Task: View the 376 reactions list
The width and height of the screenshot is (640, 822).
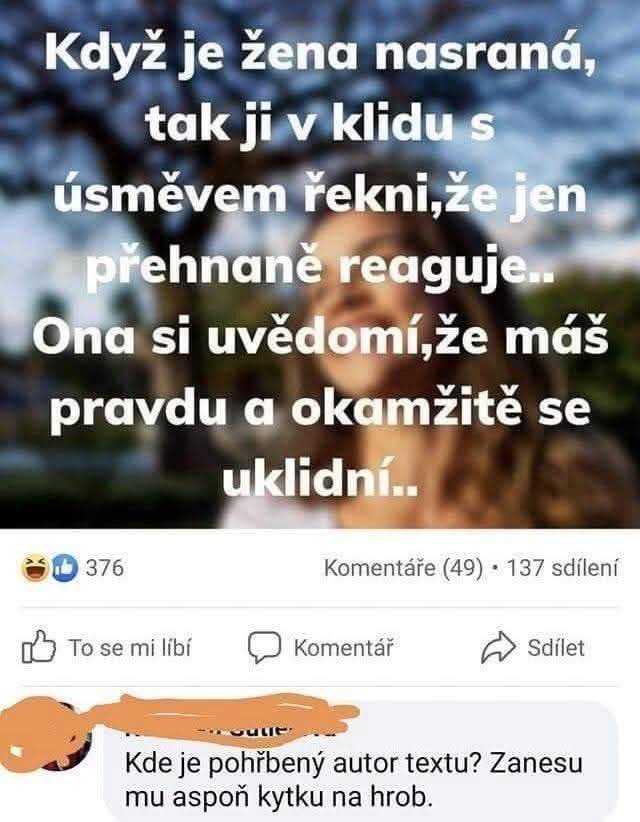Action: tap(72, 568)
